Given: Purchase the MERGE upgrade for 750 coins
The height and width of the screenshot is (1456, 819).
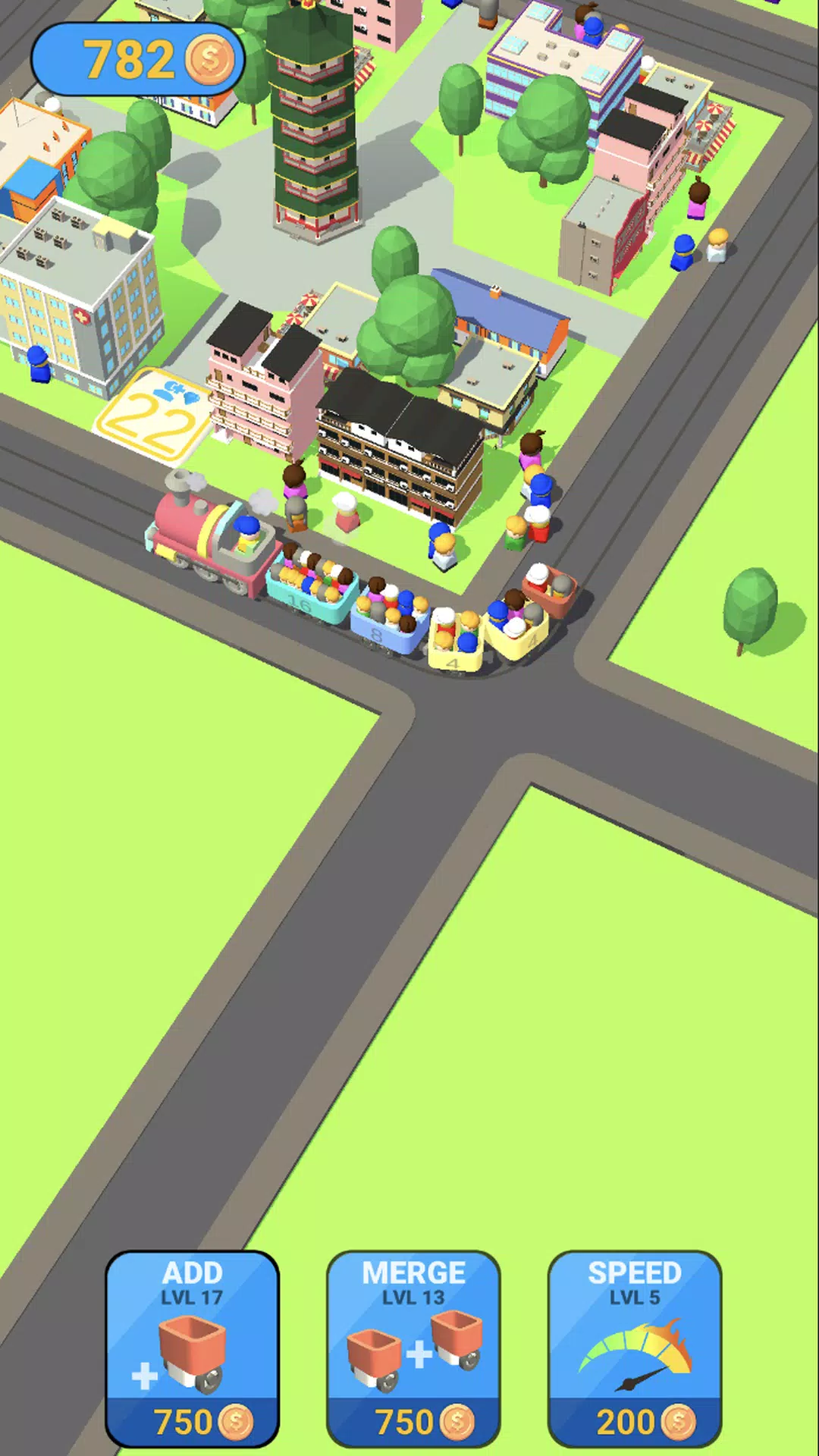Looking at the screenshot, I should pos(413,1348).
